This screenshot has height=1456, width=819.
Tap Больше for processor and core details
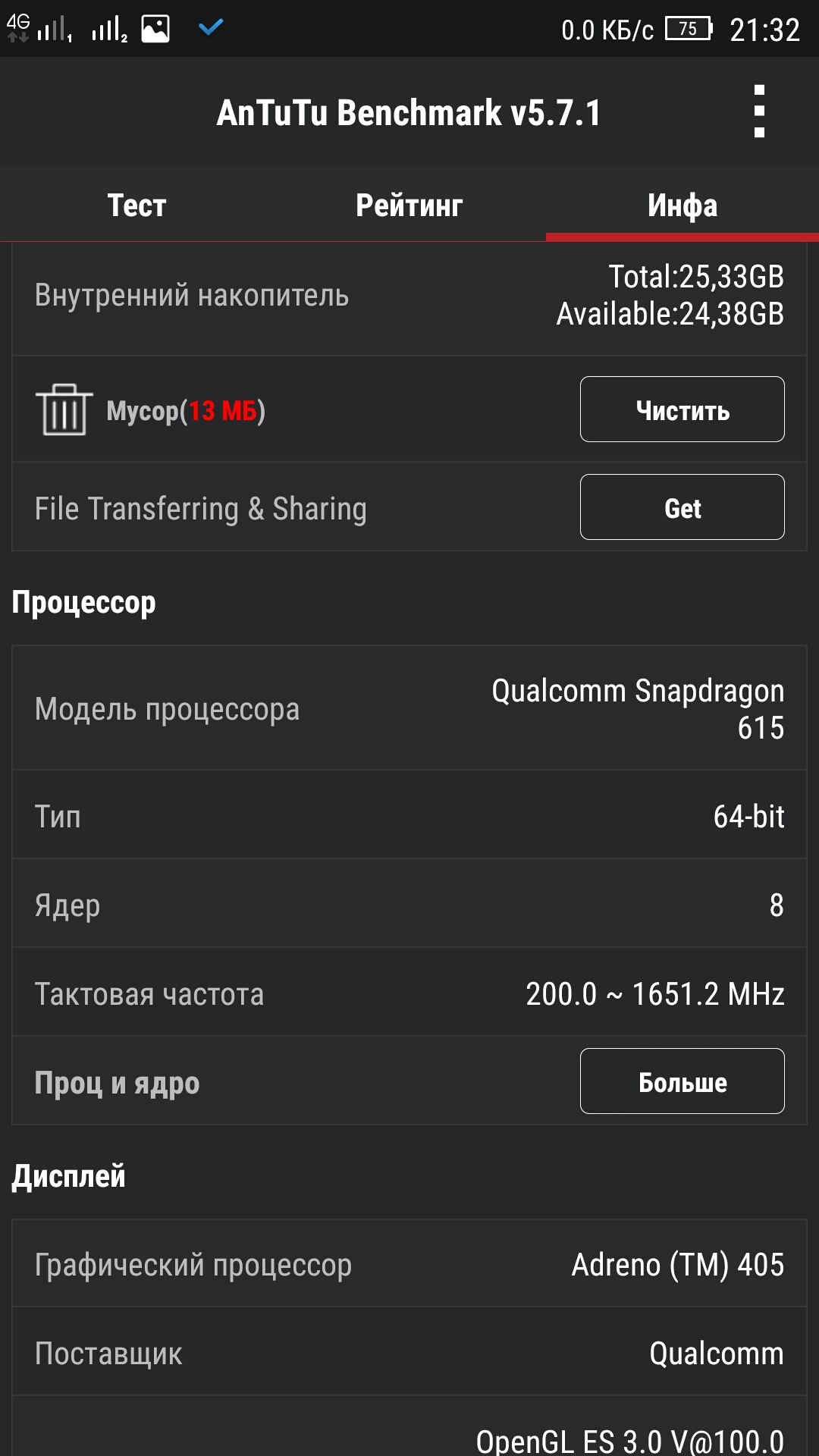(x=682, y=1081)
